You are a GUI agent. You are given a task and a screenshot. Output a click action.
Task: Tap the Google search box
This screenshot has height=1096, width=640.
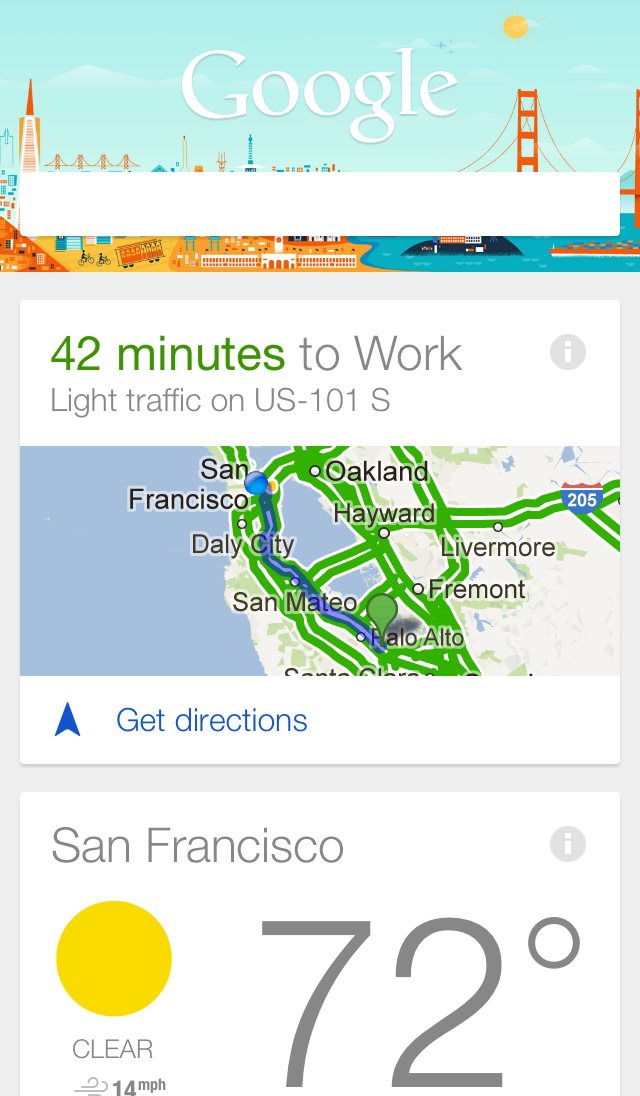[320, 204]
